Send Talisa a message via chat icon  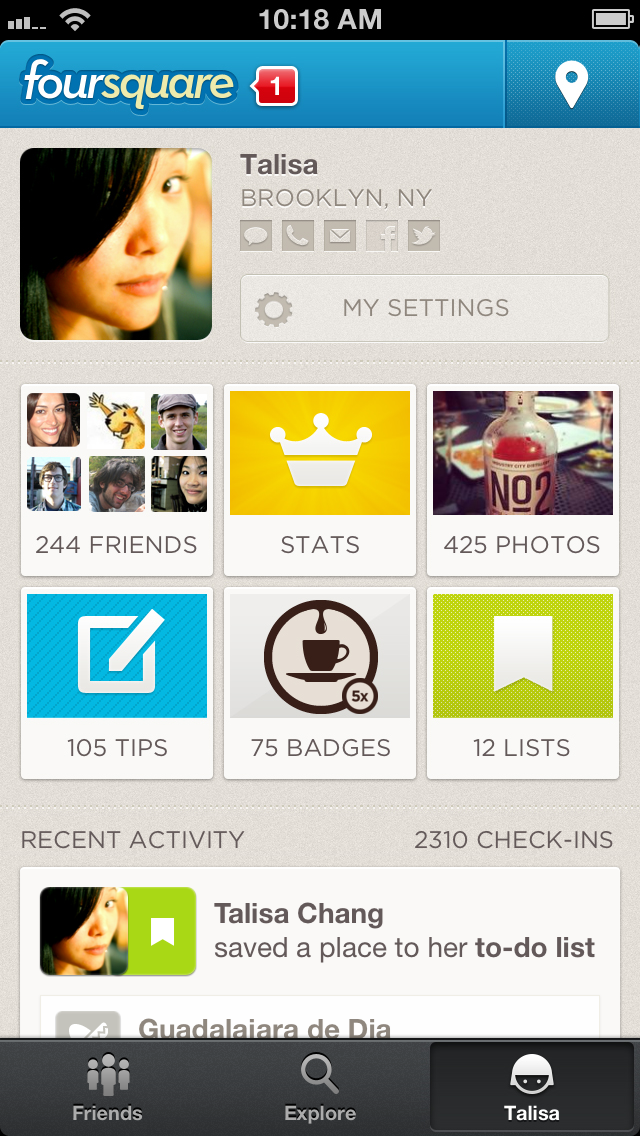(256, 236)
